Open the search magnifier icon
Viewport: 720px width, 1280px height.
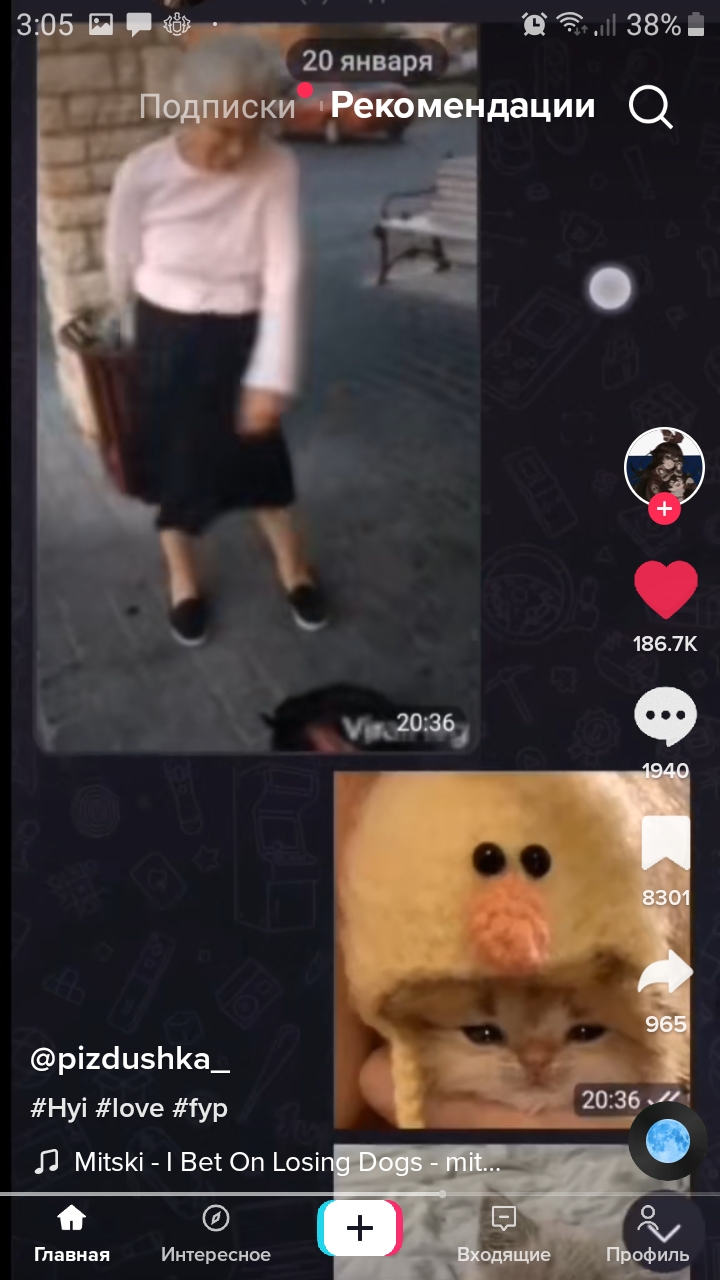click(651, 107)
